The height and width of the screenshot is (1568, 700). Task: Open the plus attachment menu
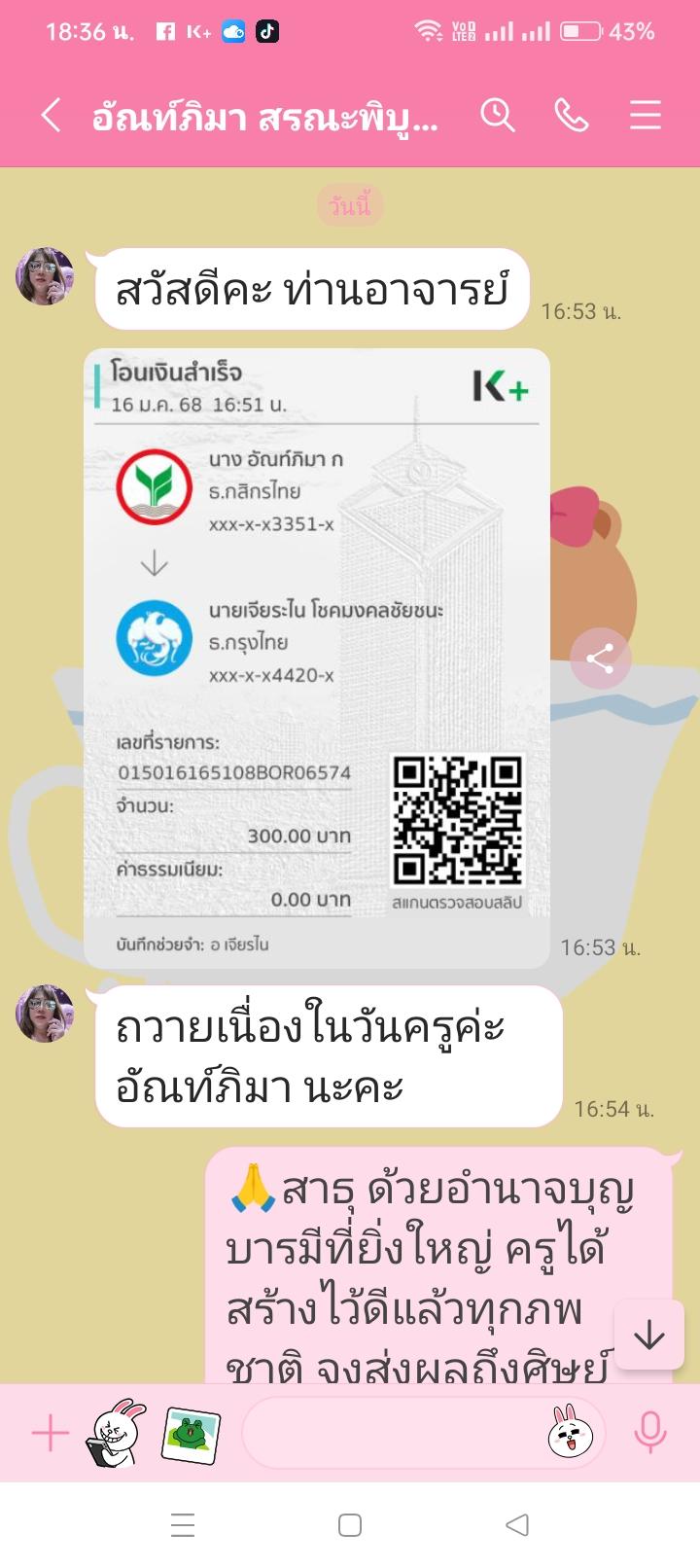pyautogui.click(x=51, y=1433)
